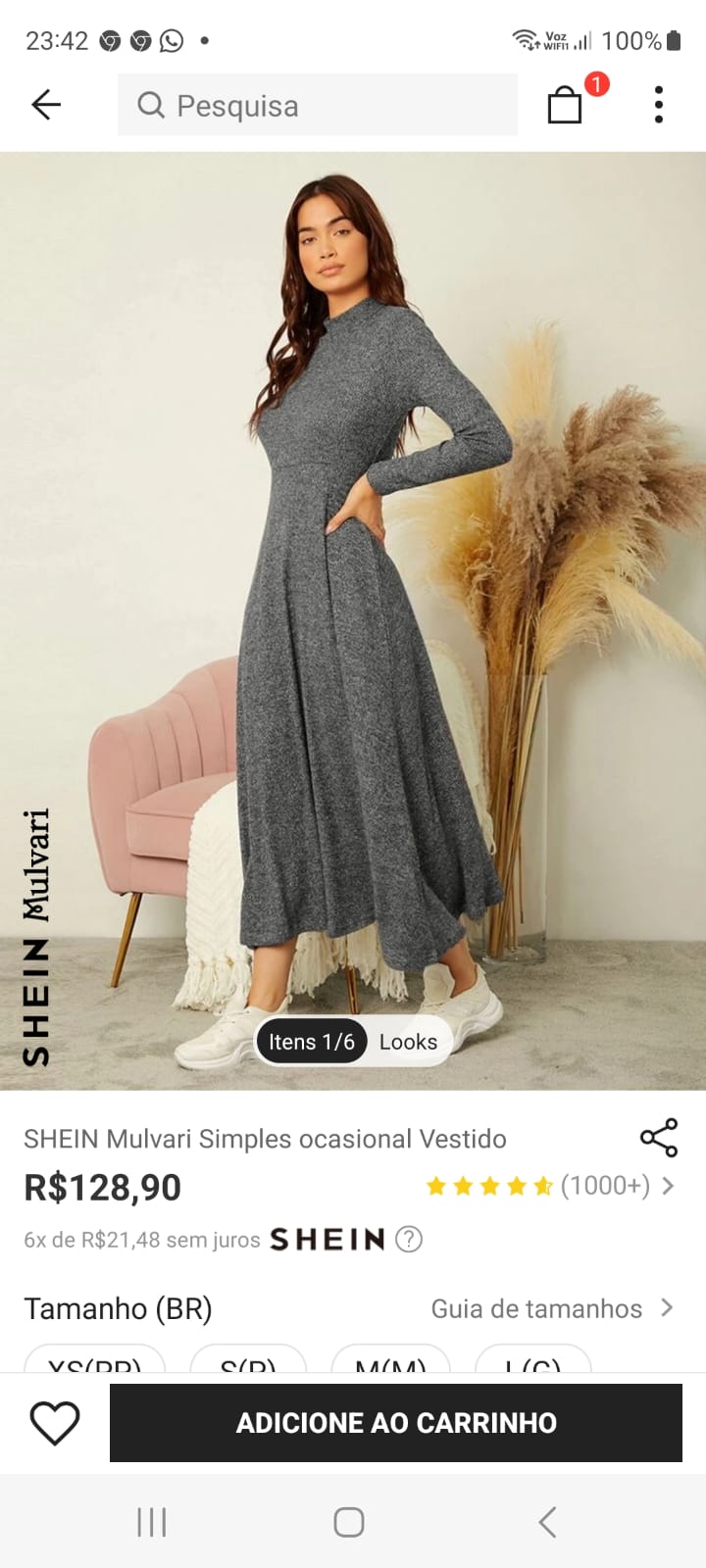Switch to the Looks tab
This screenshot has height=1568, width=706.
click(x=408, y=1042)
